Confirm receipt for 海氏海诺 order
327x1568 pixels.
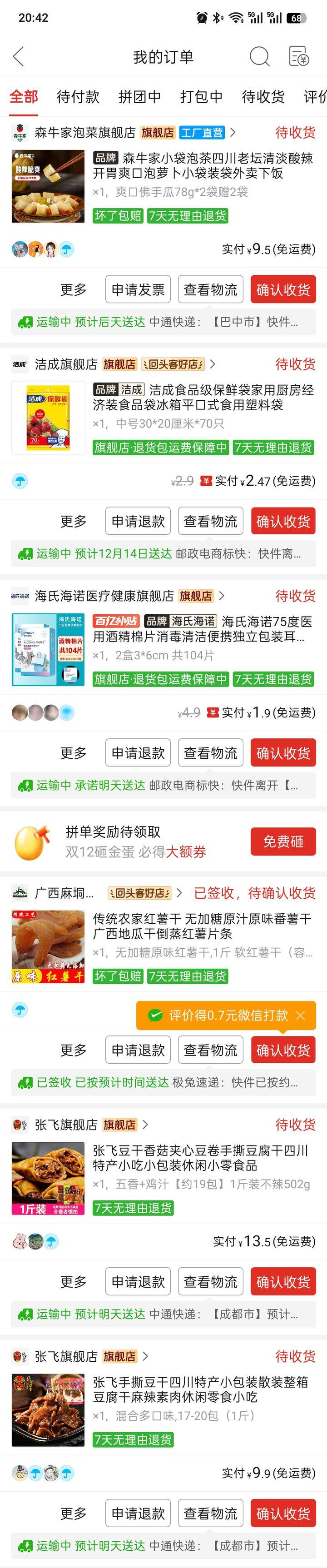283,754
